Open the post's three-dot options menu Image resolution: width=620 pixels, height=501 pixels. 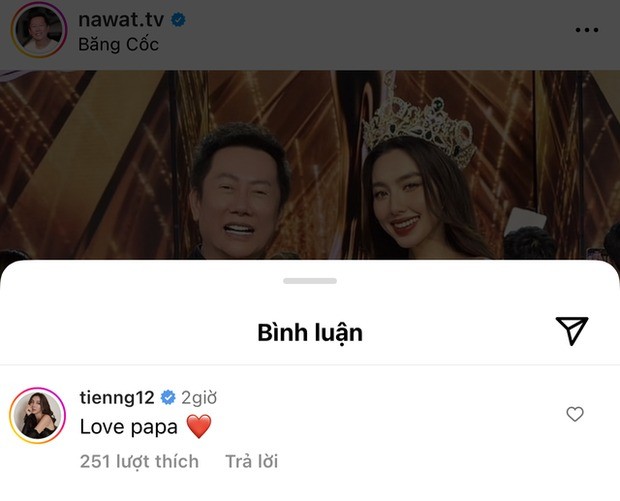click(587, 30)
